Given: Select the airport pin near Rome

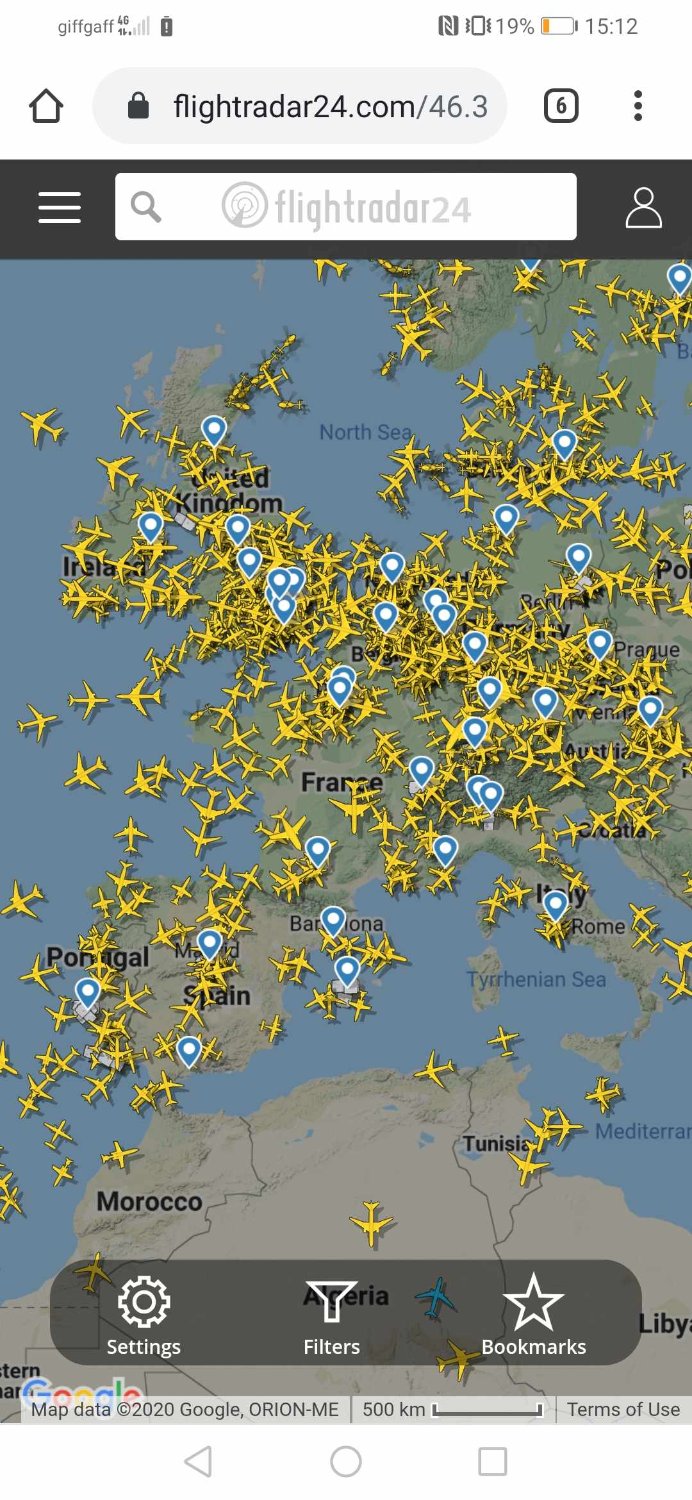Looking at the screenshot, I should pos(556,907).
